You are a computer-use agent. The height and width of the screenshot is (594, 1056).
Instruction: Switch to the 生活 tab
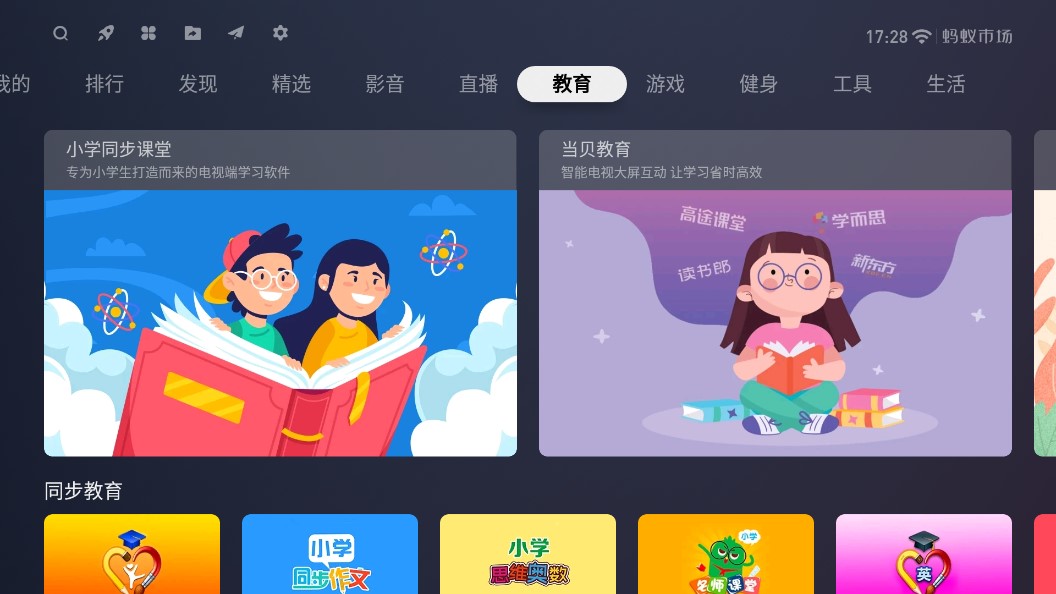click(946, 84)
